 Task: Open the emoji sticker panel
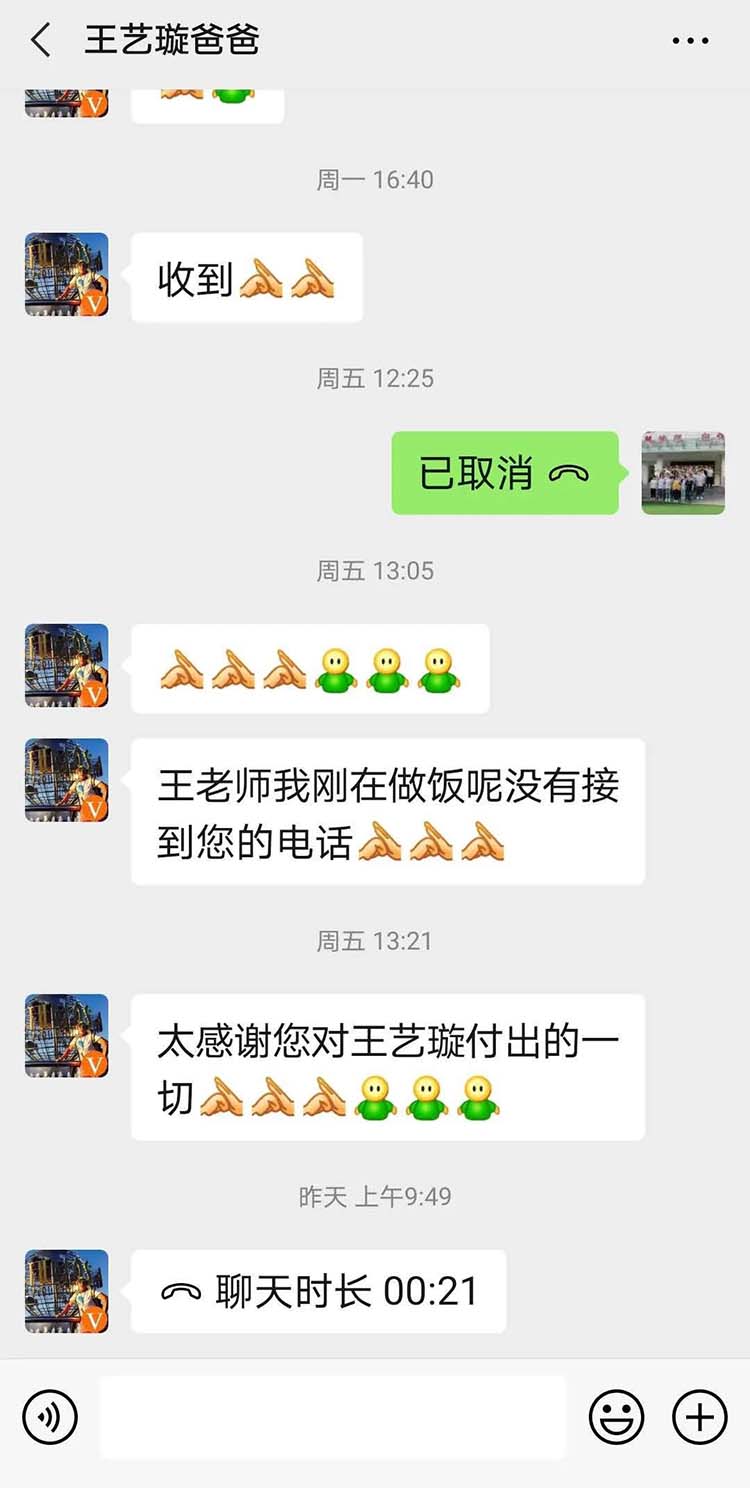(x=616, y=1417)
